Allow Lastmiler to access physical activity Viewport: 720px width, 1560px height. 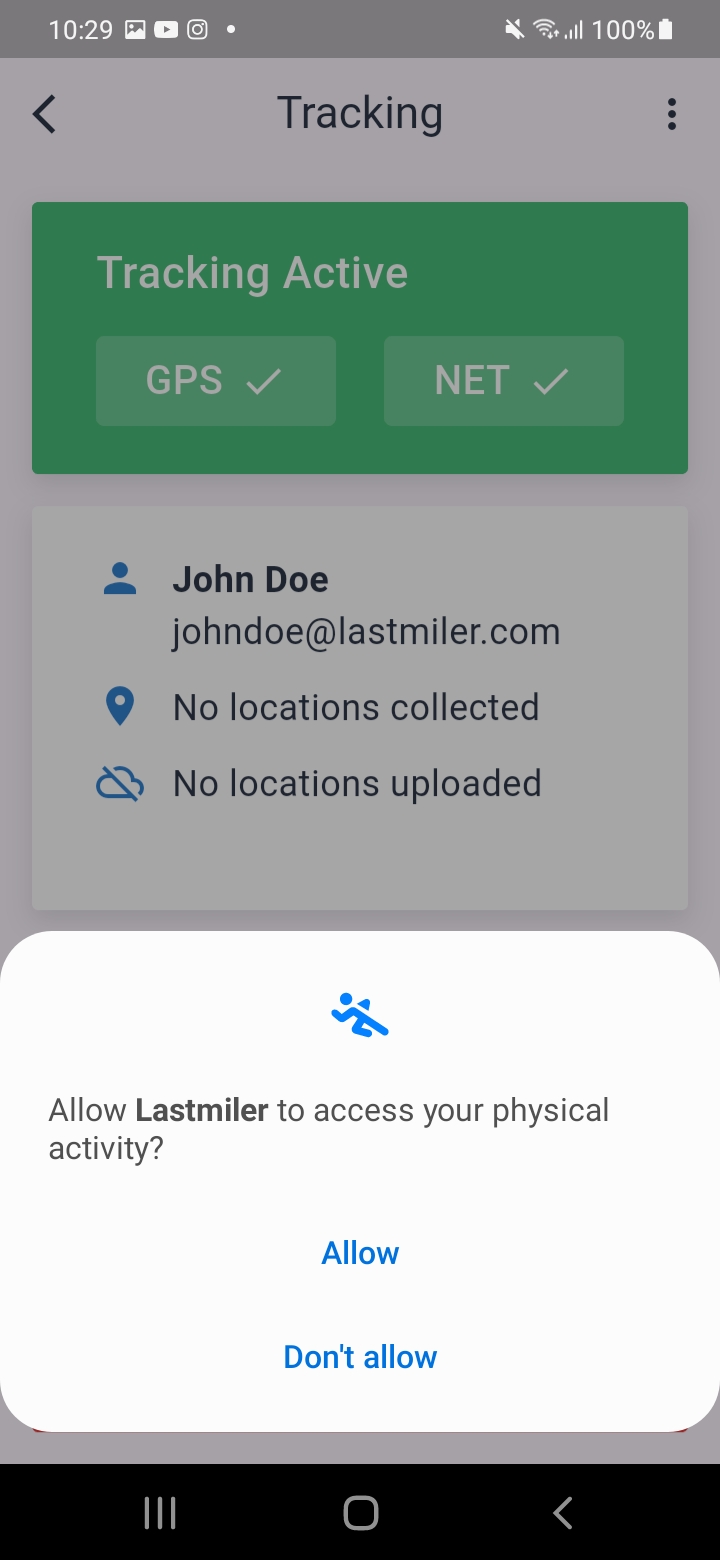(360, 1253)
